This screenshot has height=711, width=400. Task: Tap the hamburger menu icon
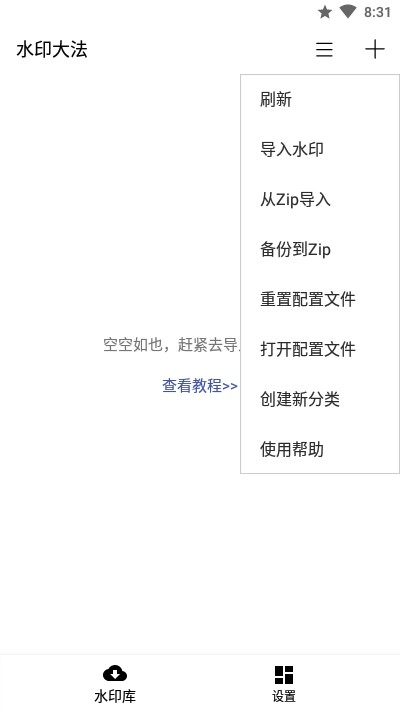tap(324, 49)
